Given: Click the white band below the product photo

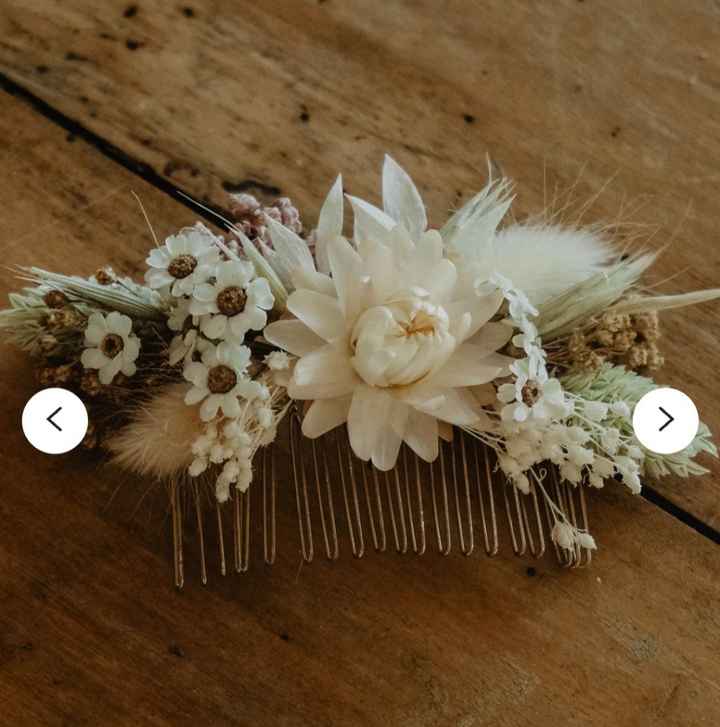Looking at the screenshot, I should [x=360, y=720].
